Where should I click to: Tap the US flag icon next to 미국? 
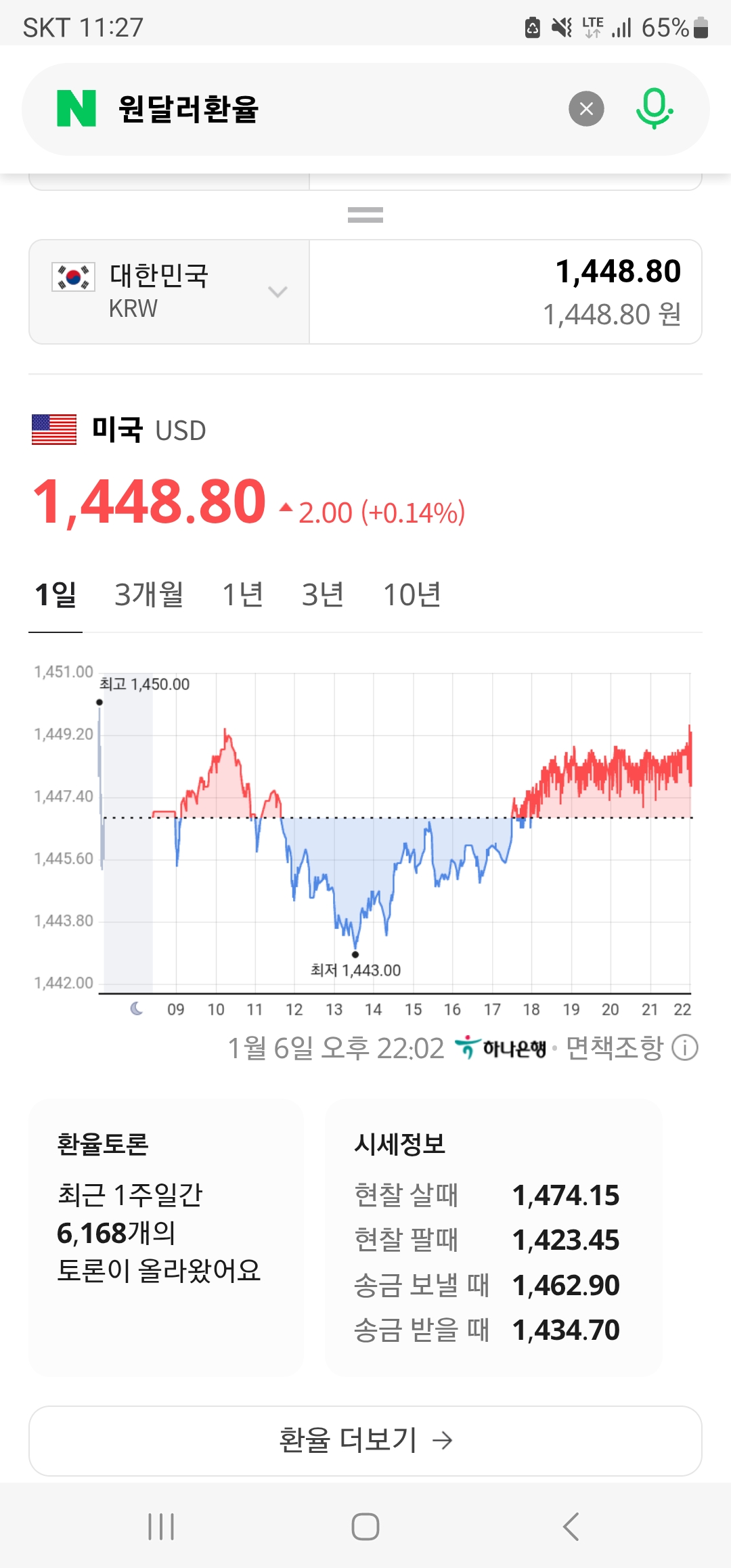(54, 429)
